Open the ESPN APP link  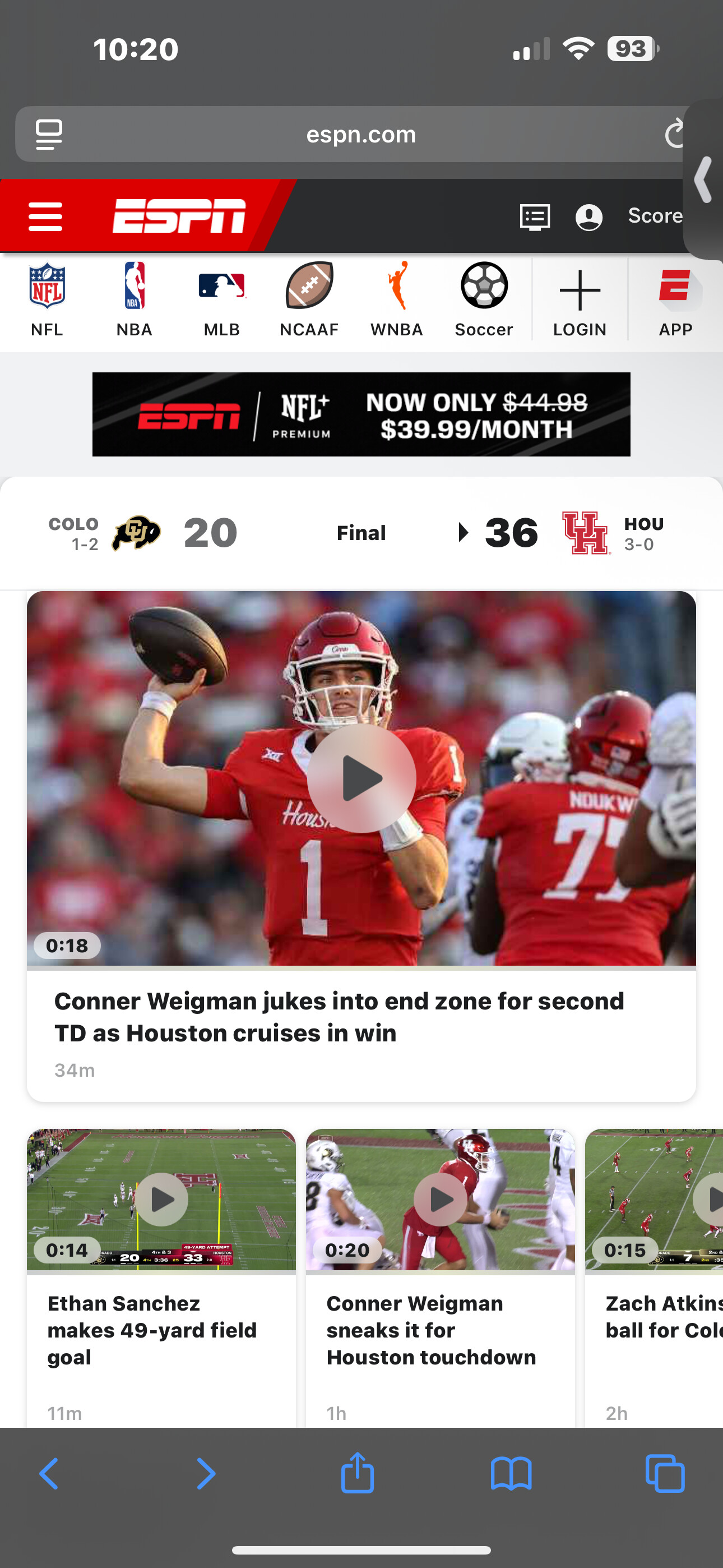[x=675, y=300]
